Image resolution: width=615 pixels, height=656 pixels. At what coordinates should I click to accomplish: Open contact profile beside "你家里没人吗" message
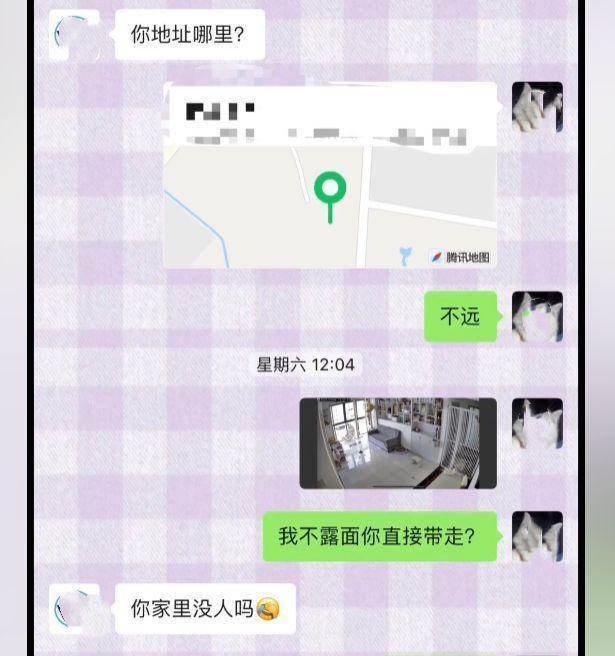click(75, 608)
